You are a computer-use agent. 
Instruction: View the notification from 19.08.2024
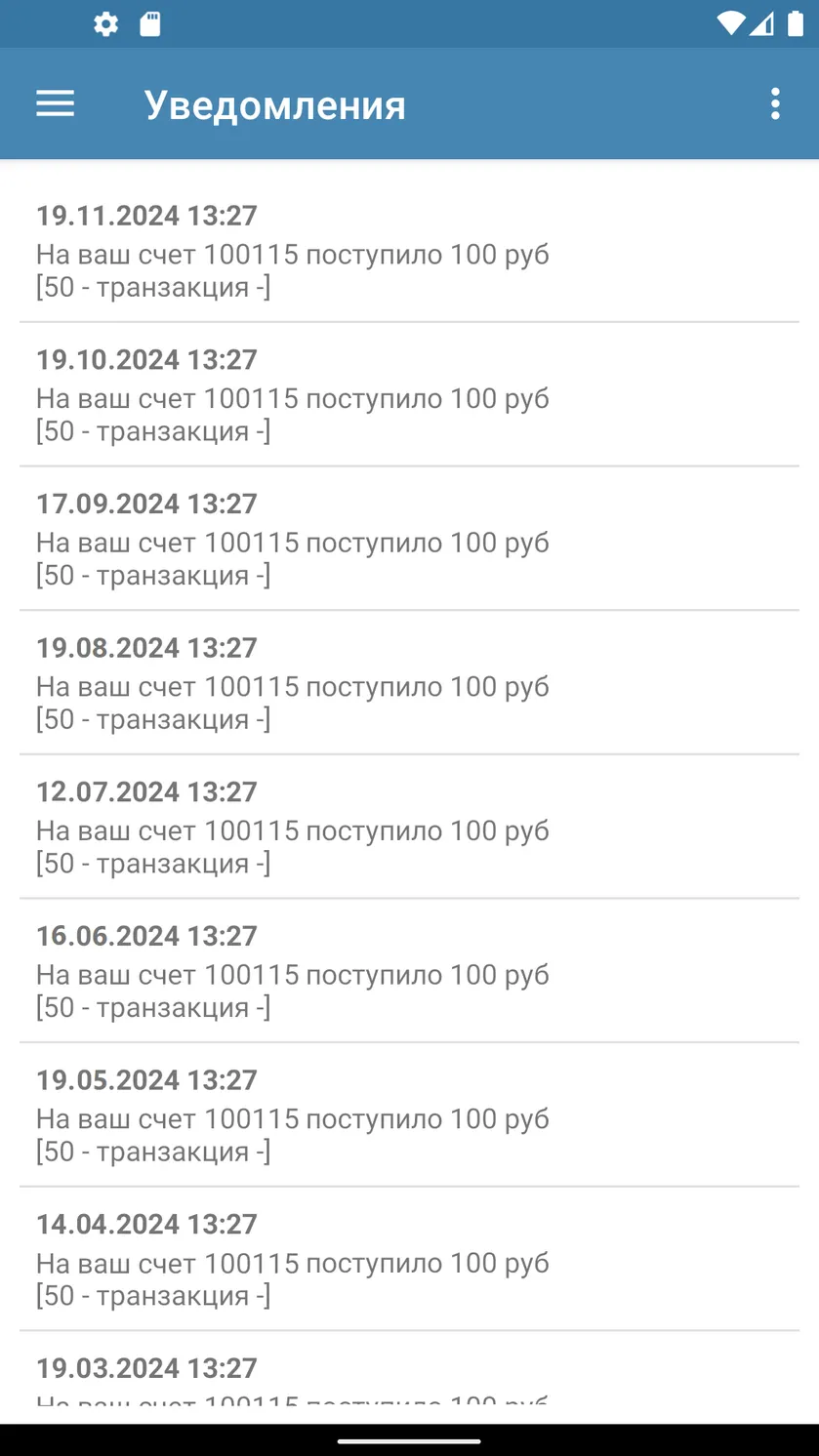(x=409, y=683)
